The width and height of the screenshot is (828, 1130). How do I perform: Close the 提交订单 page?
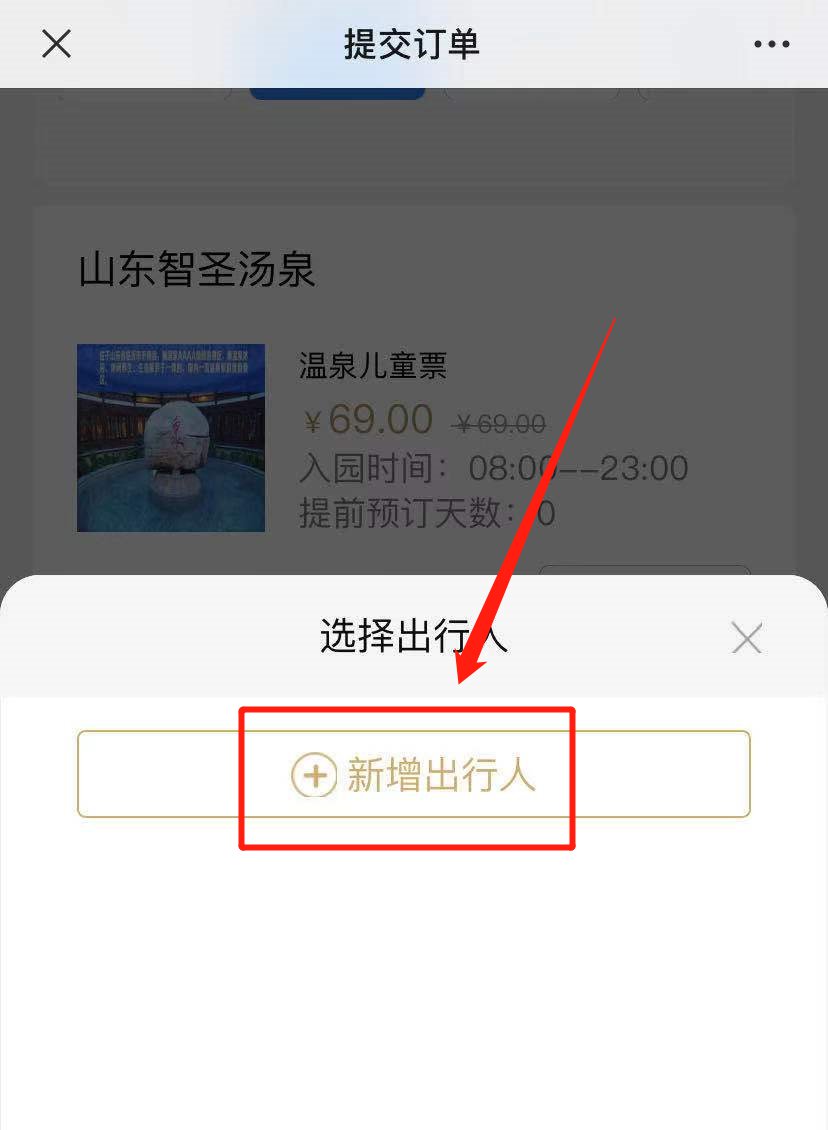point(56,44)
